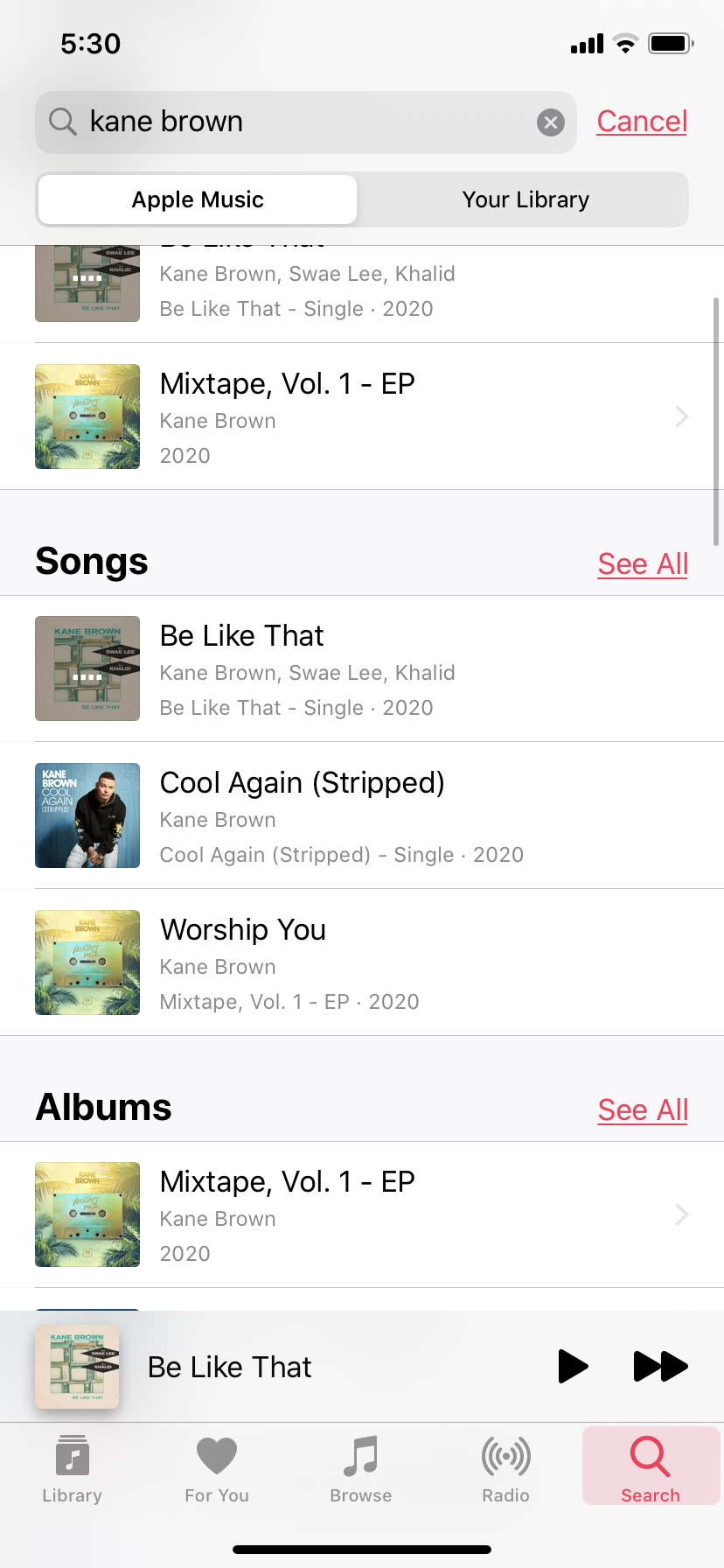
Task: Switch to the Your Library segment
Action: pos(525,199)
